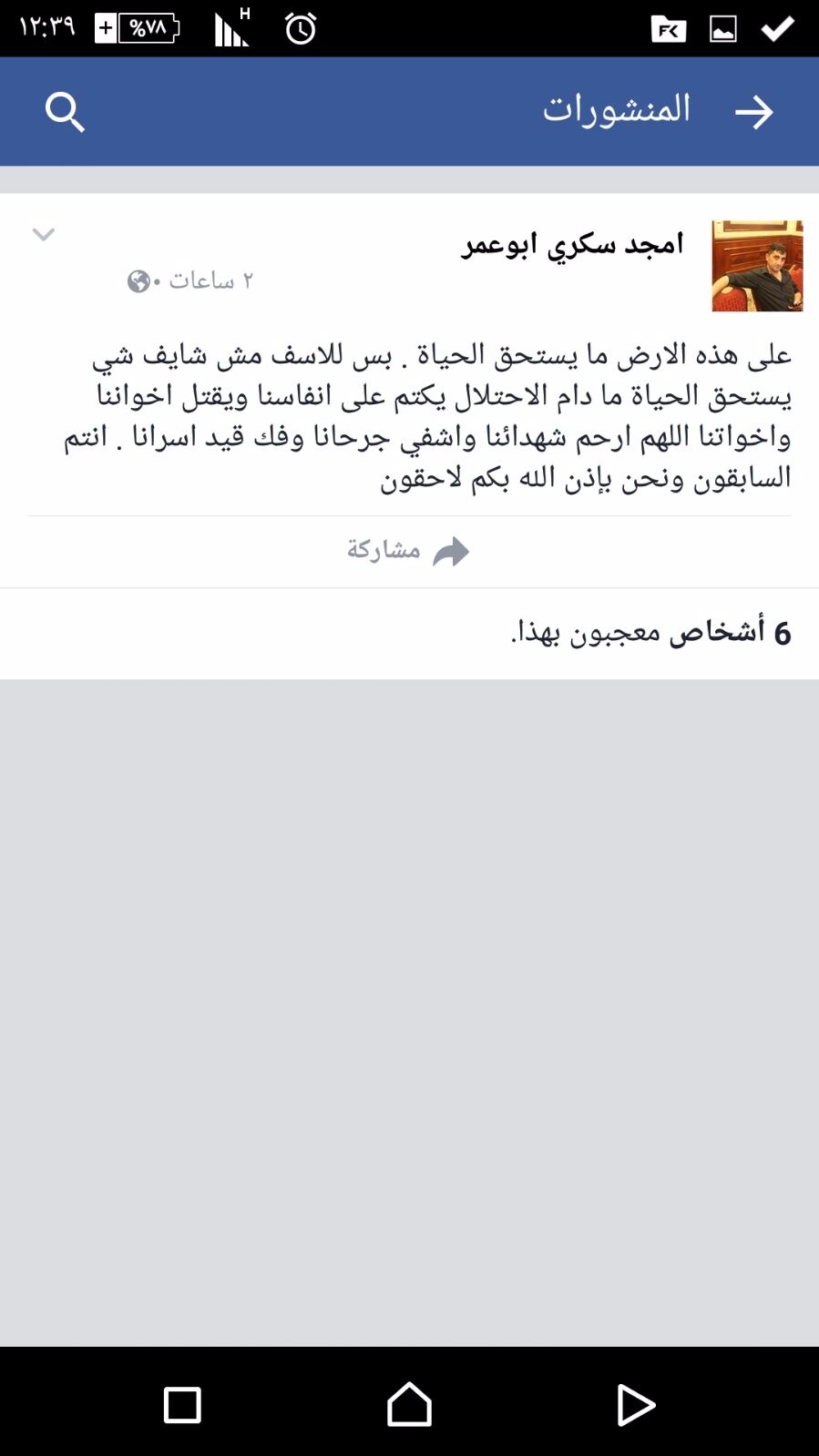Open recent apps from the navigation bar

click(x=182, y=1404)
